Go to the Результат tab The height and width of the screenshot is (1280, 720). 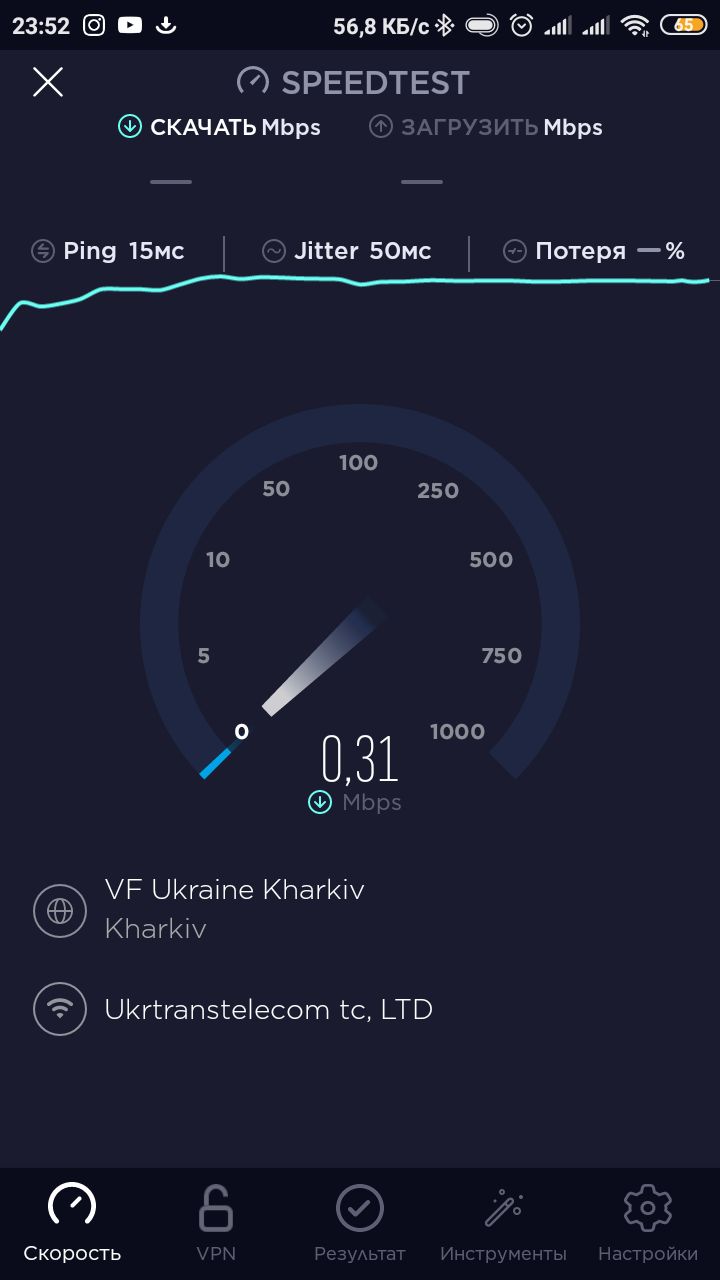pos(360,1222)
